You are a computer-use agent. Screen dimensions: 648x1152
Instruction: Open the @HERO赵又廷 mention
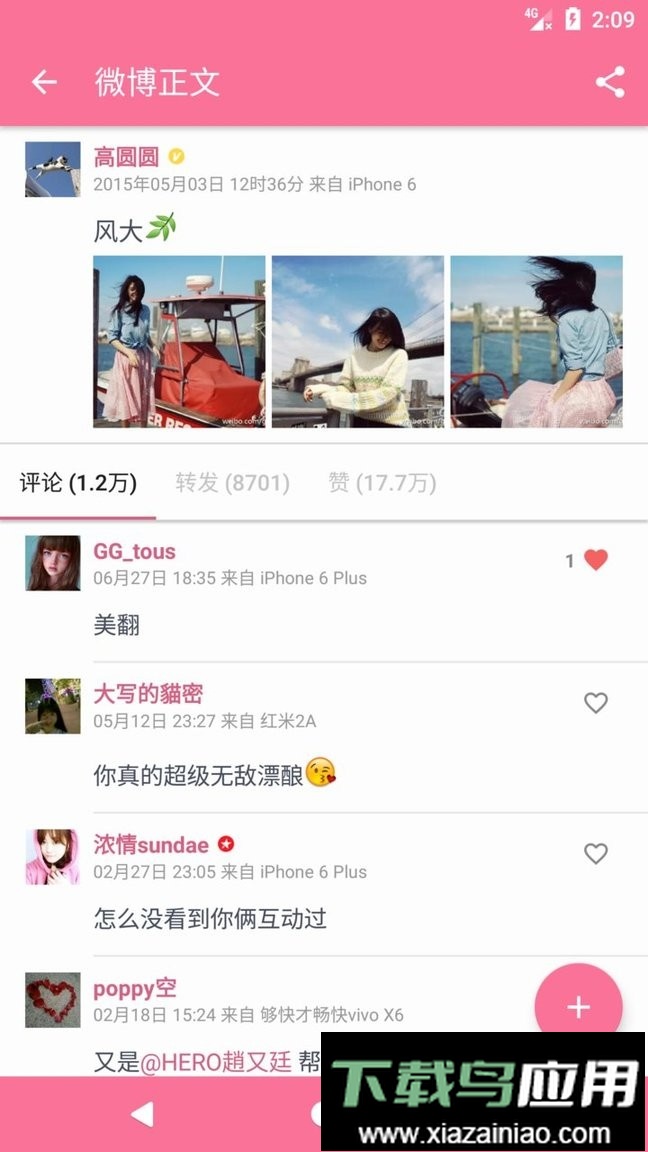(x=216, y=1062)
